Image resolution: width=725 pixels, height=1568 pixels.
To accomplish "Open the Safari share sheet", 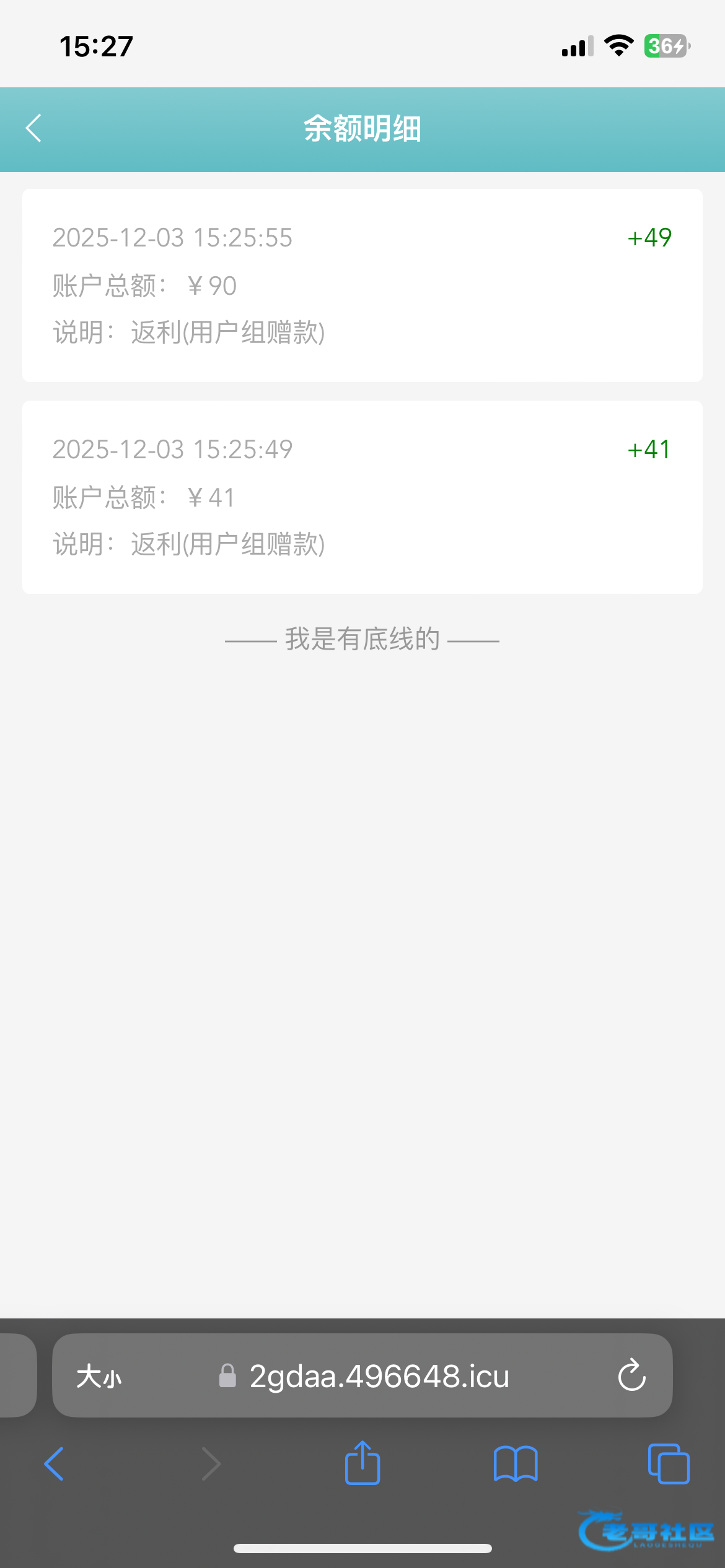I will click(x=362, y=1463).
